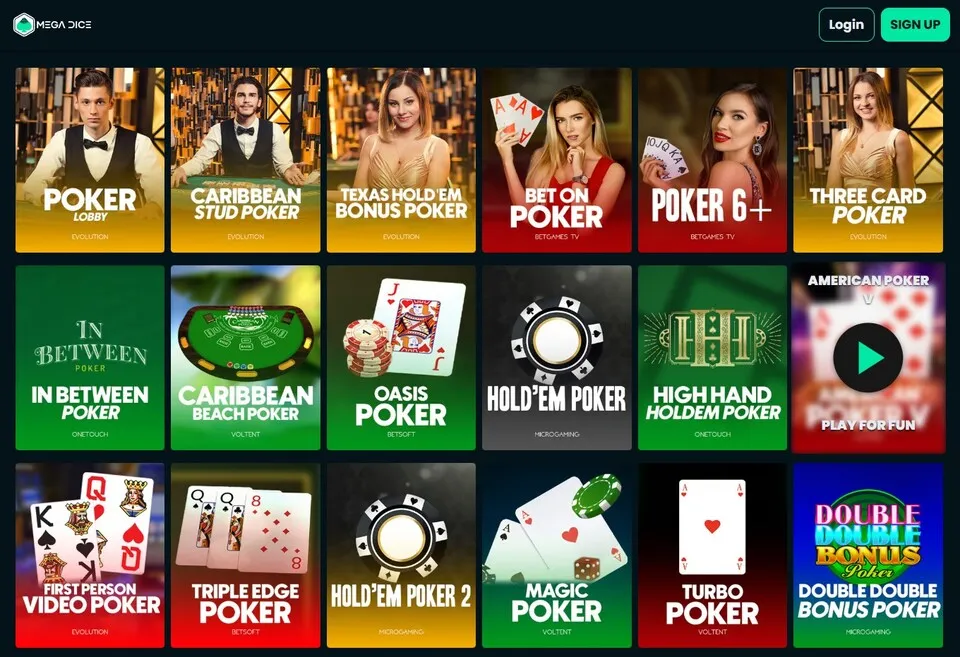Open Hold'em Poker by Microgaming

[557, 357]
